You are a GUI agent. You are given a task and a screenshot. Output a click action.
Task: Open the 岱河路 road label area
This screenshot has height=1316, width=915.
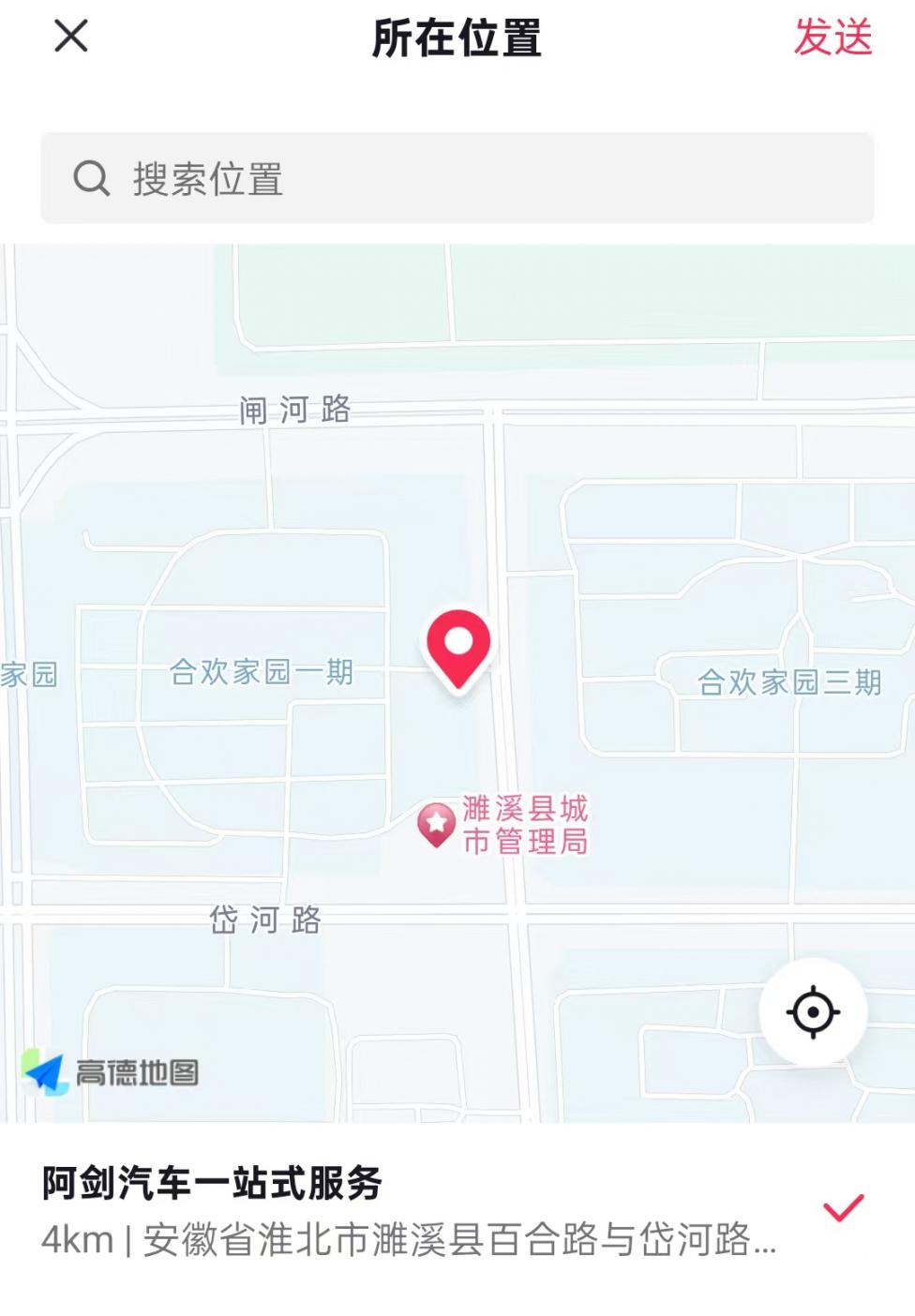click(x=265, y=921)
